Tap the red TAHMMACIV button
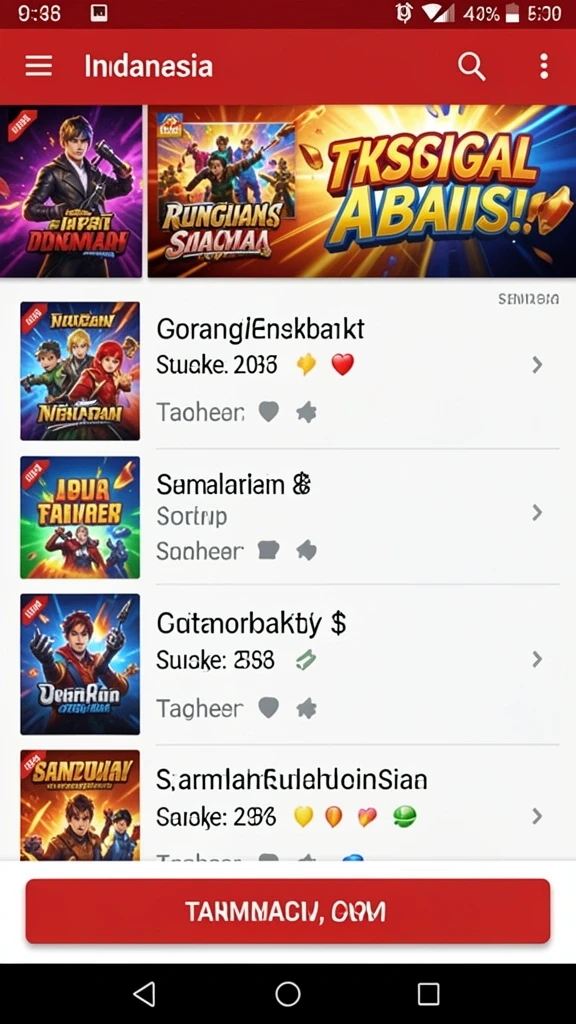Screen dimensions: 576x1024 coord(288,911)
